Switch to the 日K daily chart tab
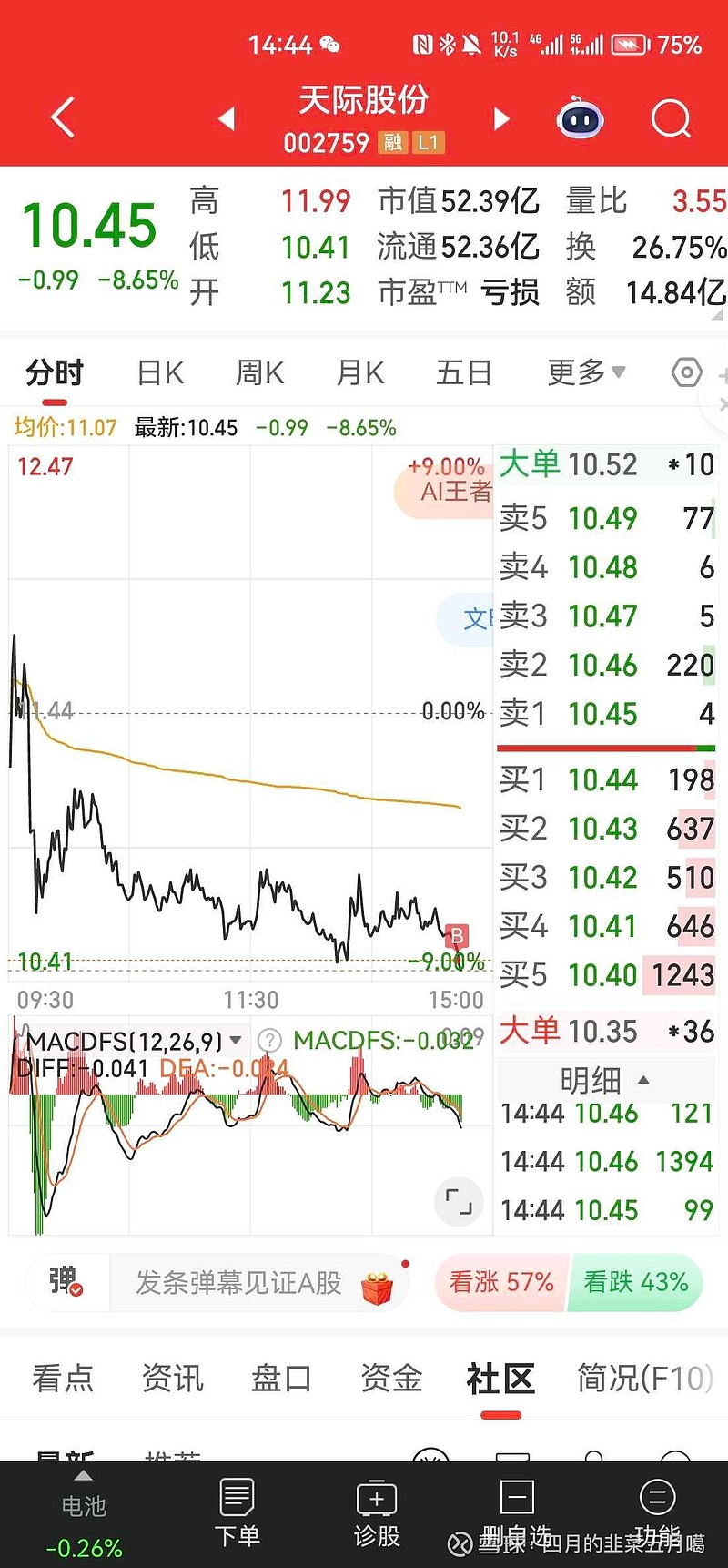Viewport: 728px width, 1568px height. 159,372
